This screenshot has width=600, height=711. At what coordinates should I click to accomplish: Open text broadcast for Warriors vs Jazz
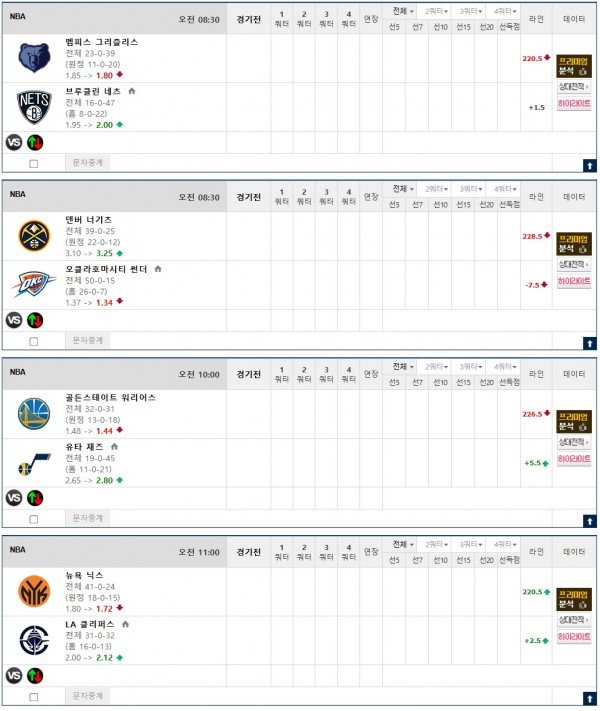89,518
